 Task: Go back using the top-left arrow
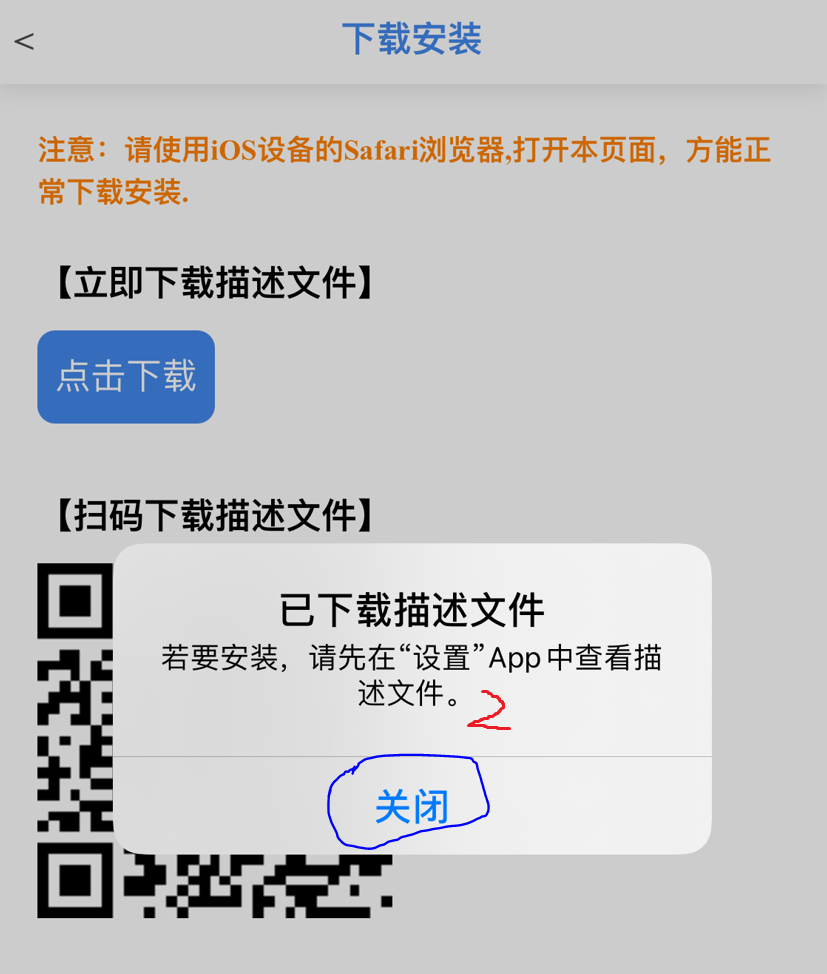point(24,42)
